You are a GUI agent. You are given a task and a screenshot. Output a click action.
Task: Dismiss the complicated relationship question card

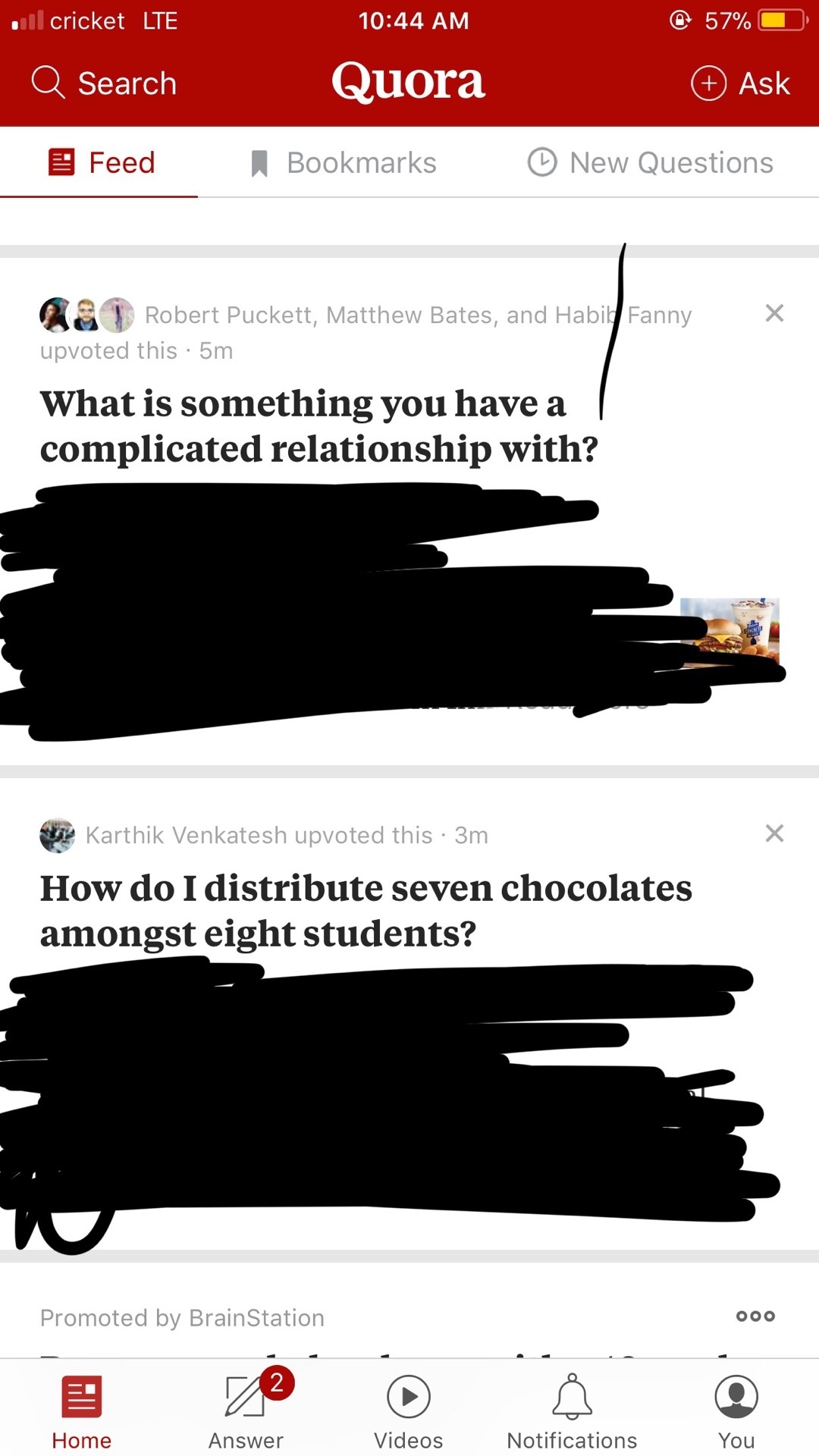774,313
